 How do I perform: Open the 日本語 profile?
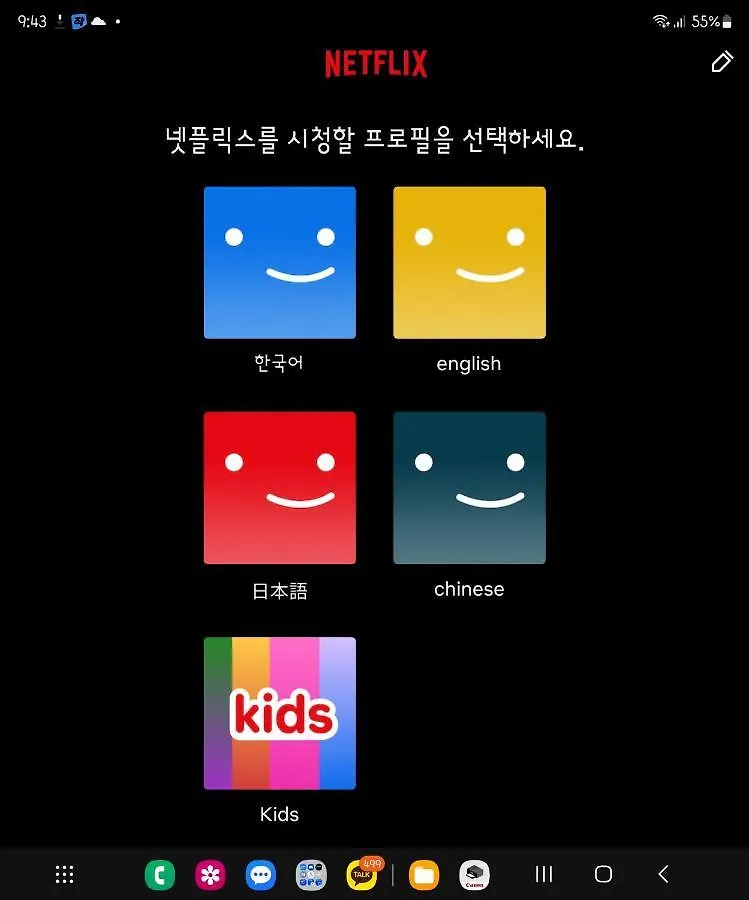280,488
